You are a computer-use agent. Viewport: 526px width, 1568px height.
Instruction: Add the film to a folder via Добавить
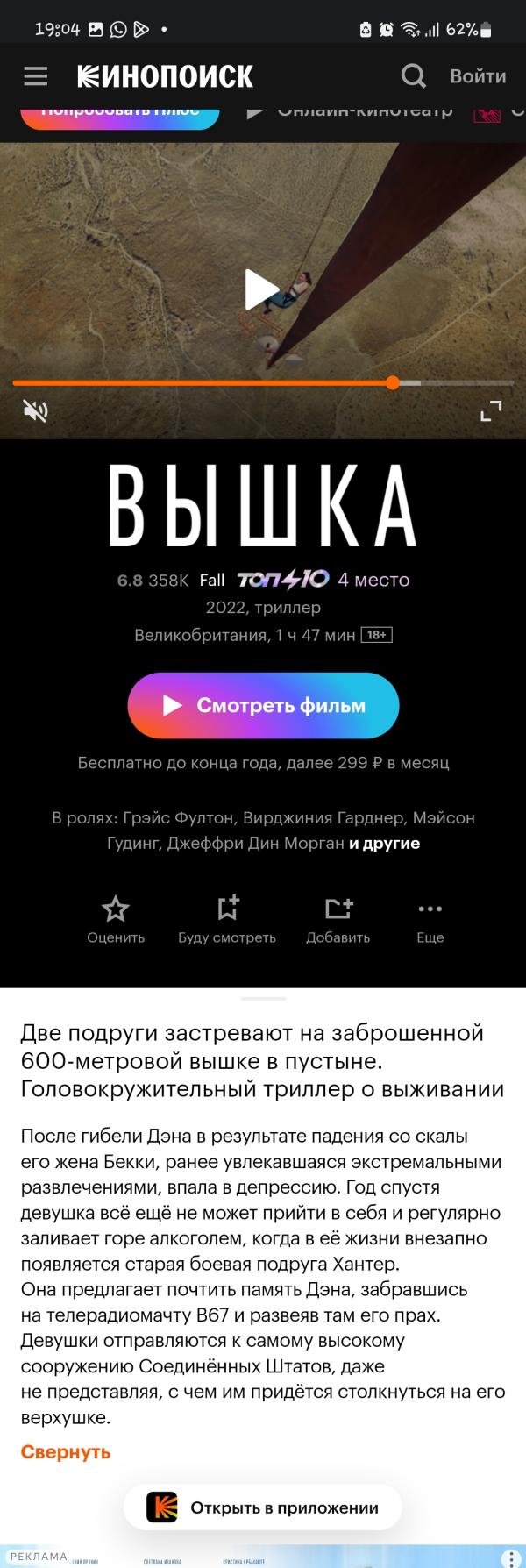pos(338,920)
